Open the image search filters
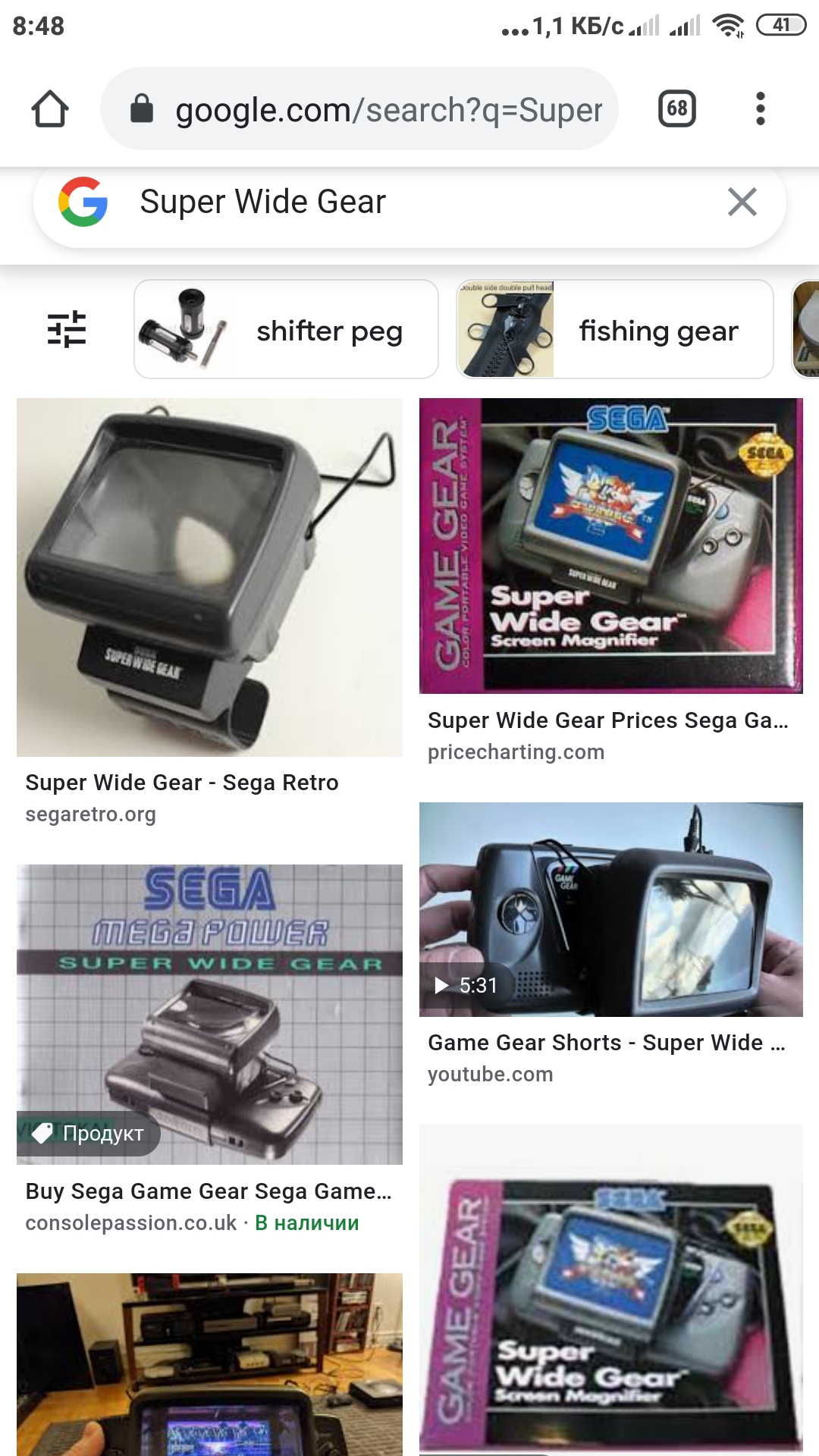This screenshot has width=819, height=1456. [67, 329]
